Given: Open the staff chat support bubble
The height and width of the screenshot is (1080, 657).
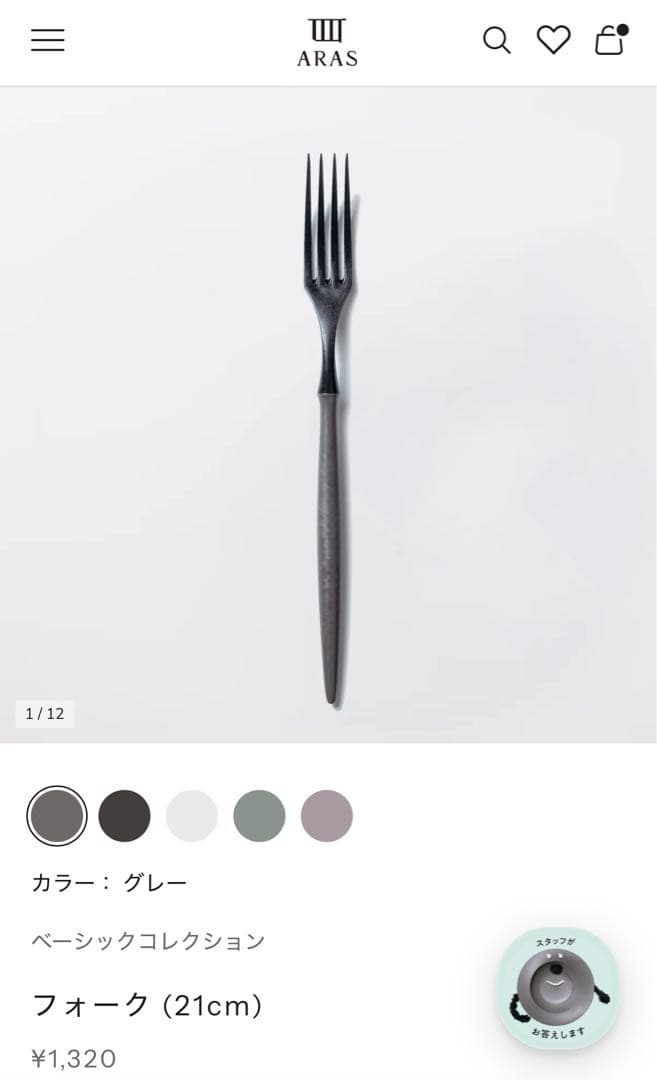Looking at the screenshot, I should 558,989.
